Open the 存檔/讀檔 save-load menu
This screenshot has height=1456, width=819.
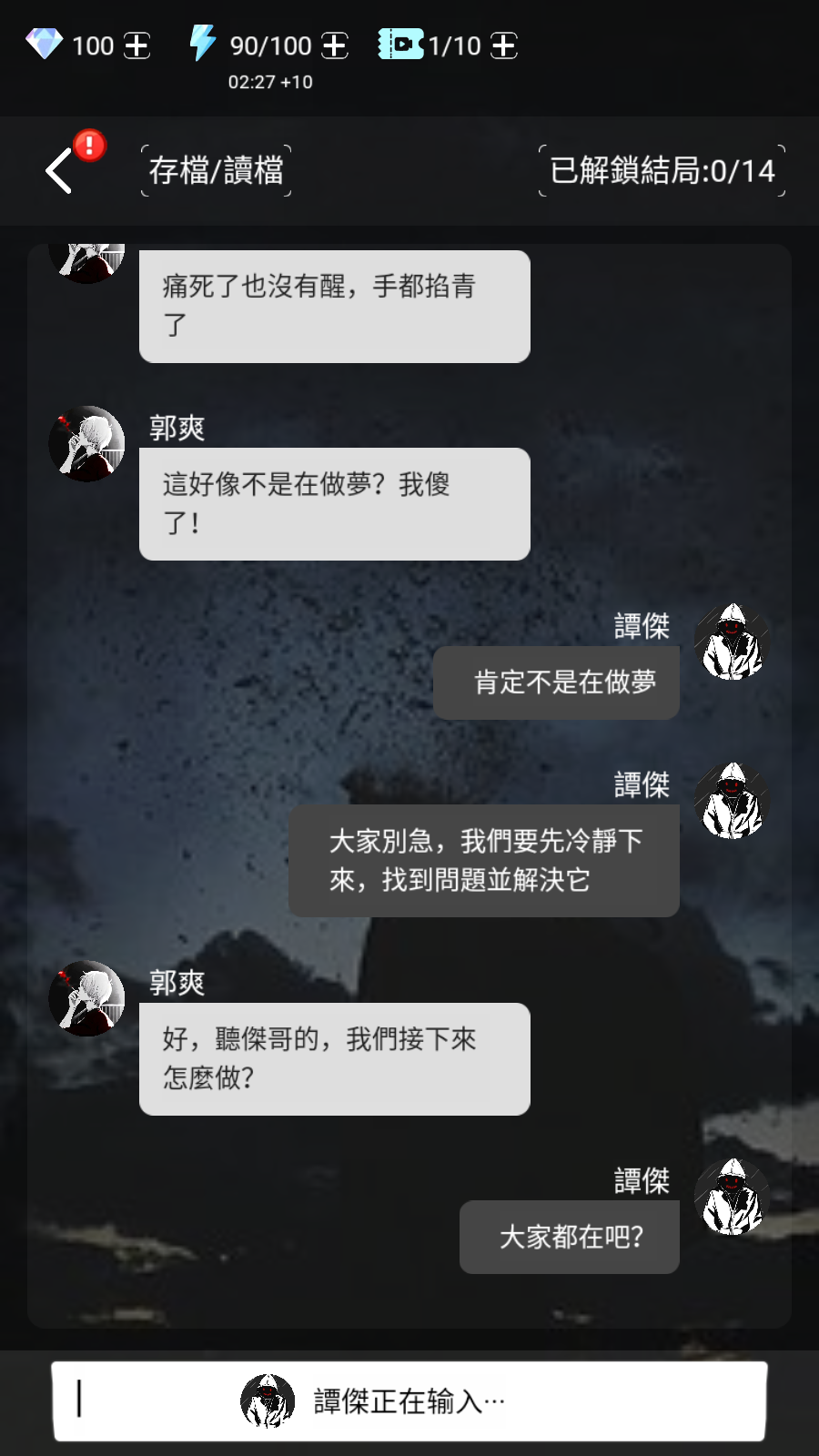217,170
